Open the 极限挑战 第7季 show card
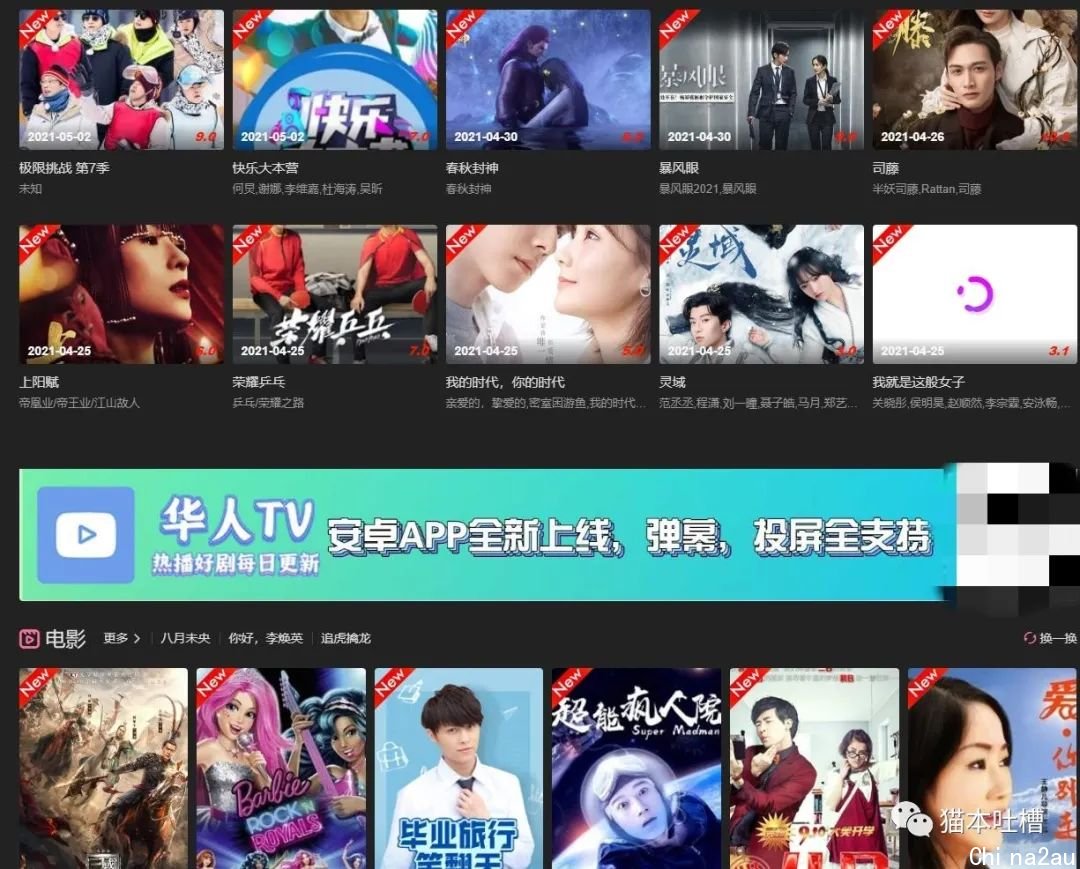This screenshot has width=1080, height=869. click(x=121, y=80)
